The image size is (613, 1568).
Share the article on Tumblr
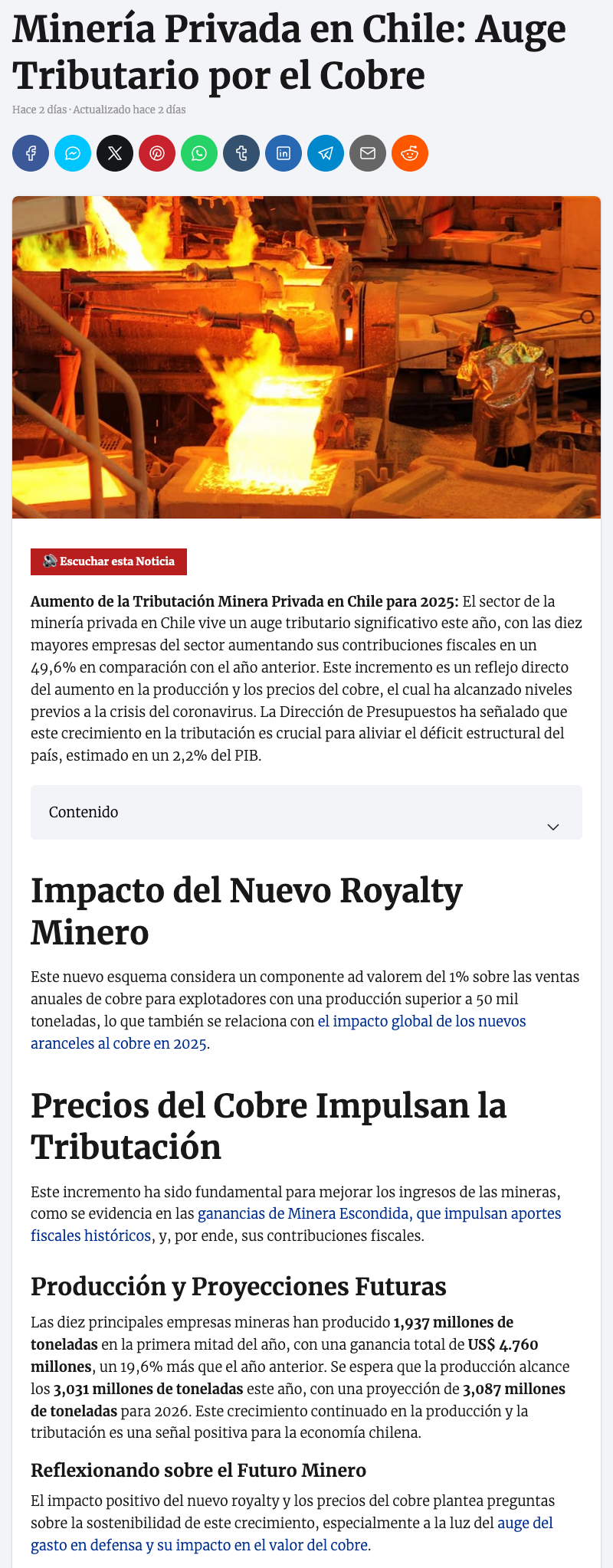pyautogui.click(x=241, y=154)
